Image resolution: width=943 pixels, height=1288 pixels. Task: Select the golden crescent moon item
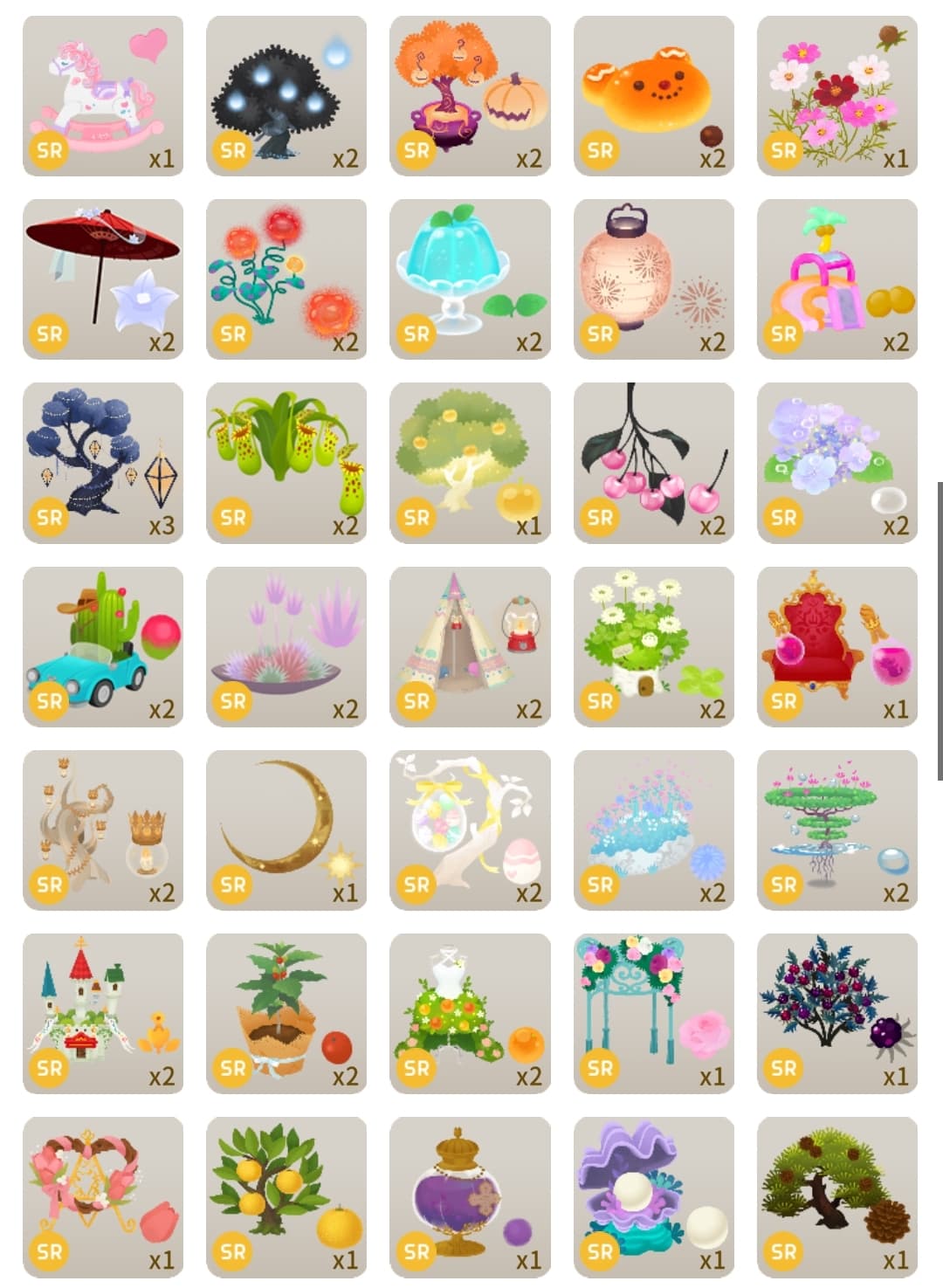coord(286,830)
